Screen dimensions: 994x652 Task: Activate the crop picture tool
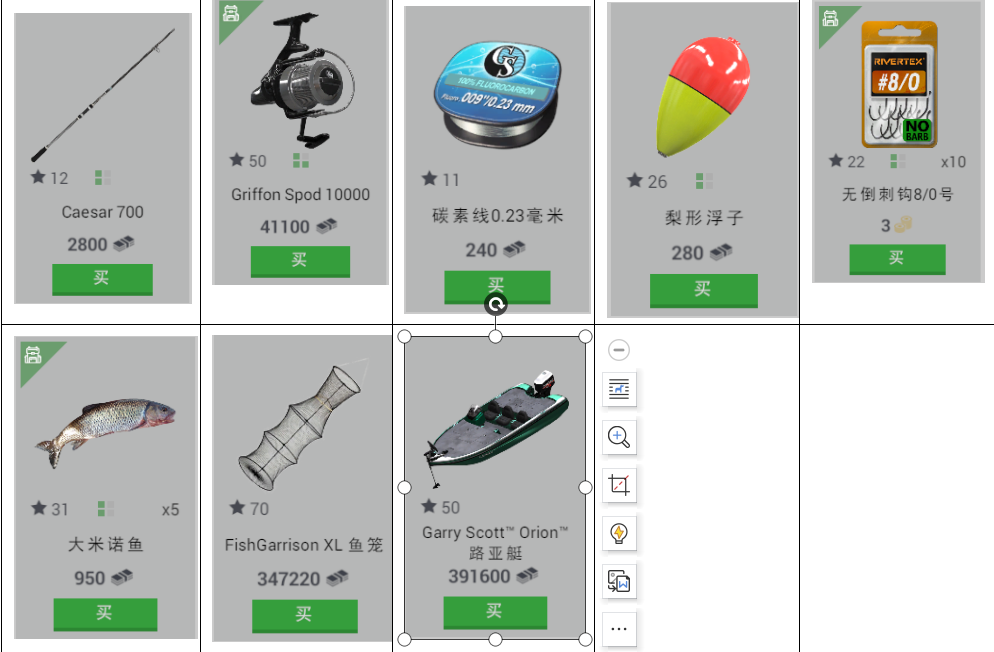click(619, 486)
